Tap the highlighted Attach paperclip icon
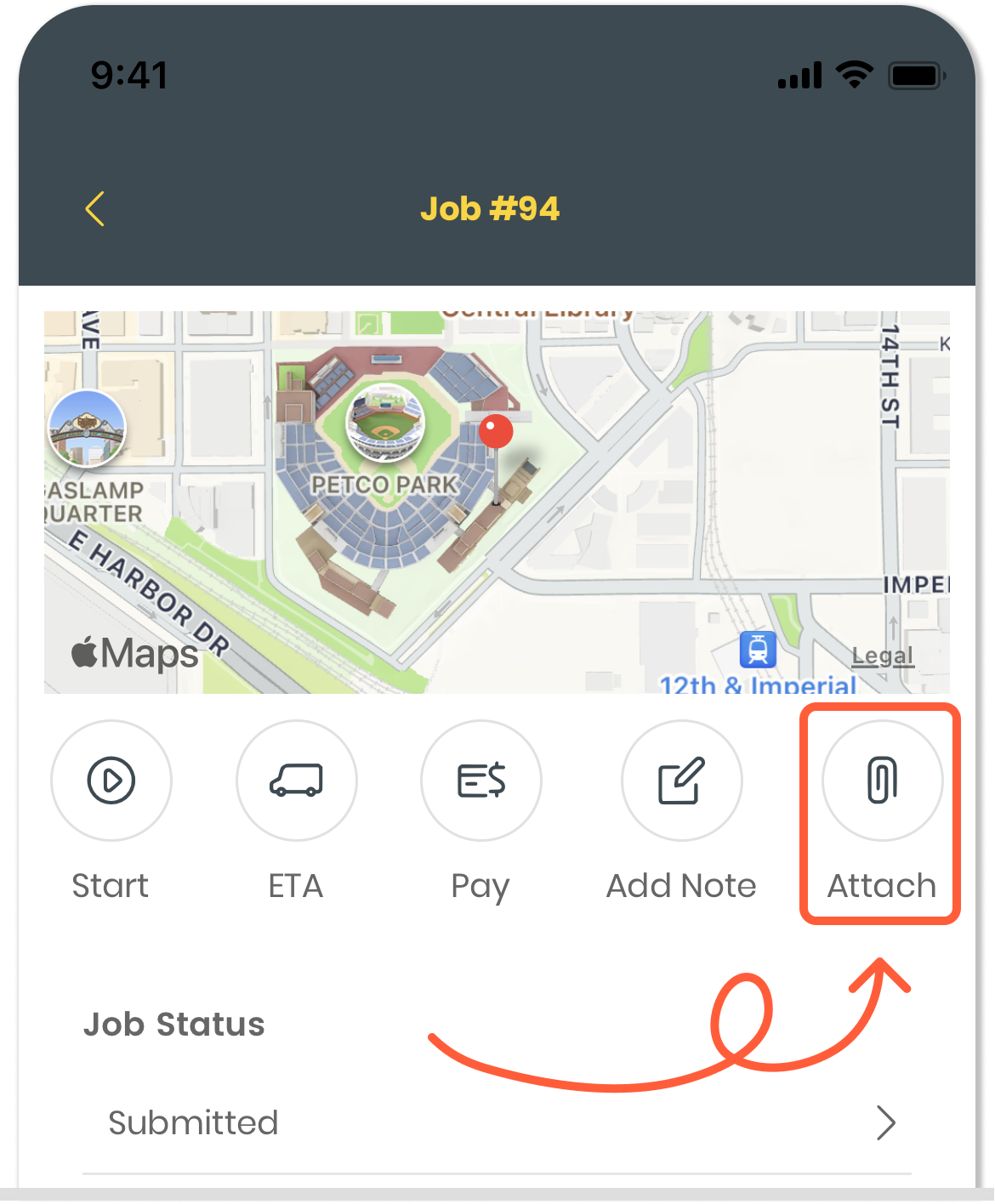This screenshot has width=995, height=1204. [881, 780]
